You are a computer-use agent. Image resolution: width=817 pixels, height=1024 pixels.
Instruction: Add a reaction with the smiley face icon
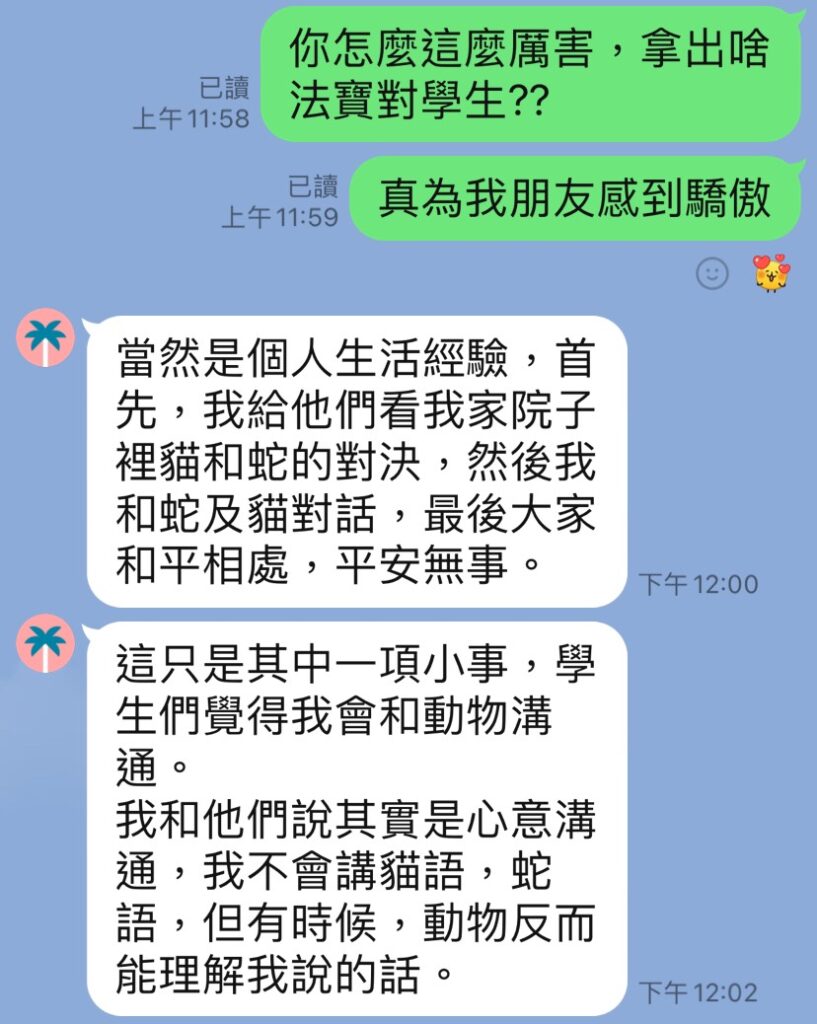point(712,273)
